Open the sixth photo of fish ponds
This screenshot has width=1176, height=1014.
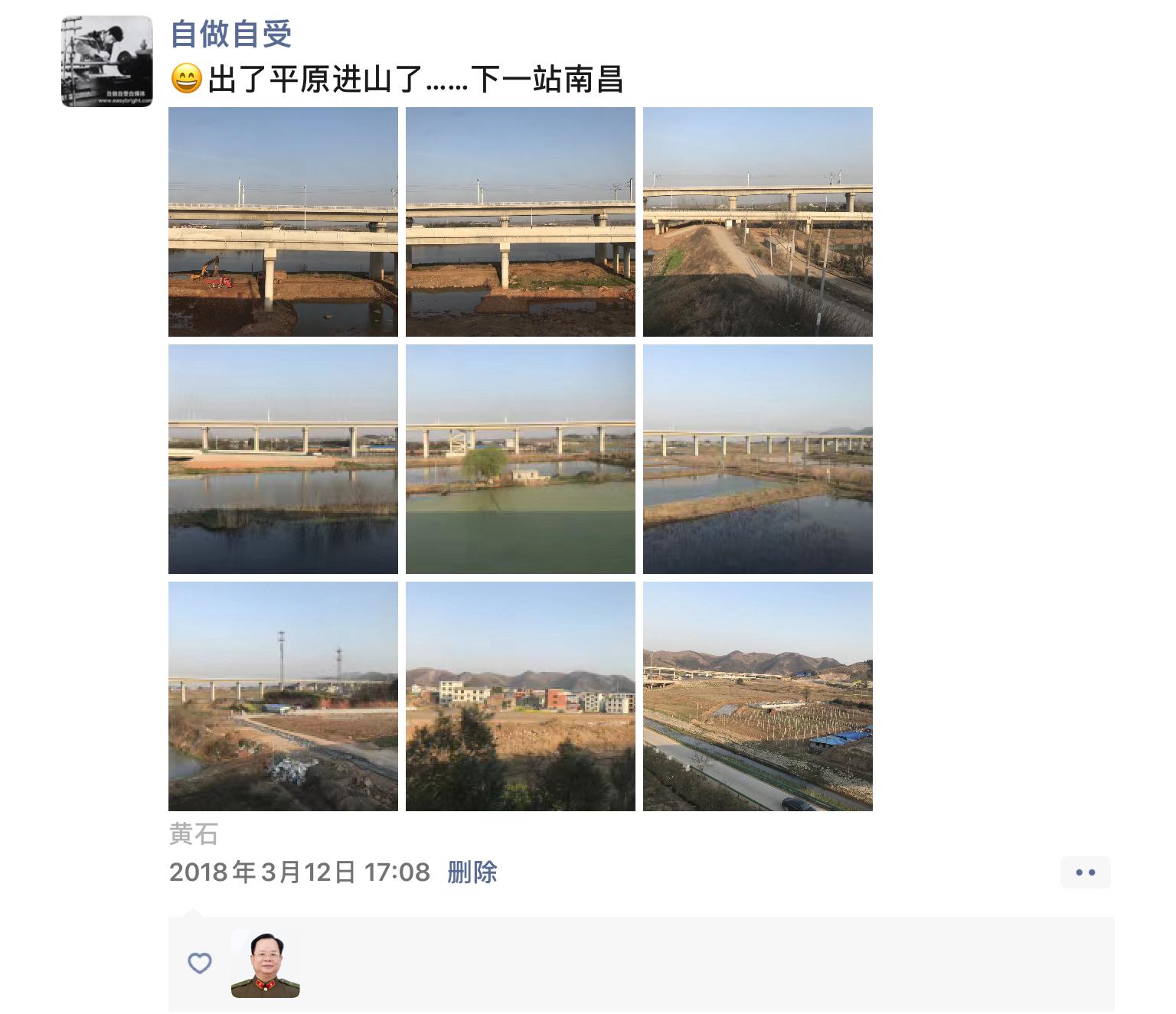[757, 459]
